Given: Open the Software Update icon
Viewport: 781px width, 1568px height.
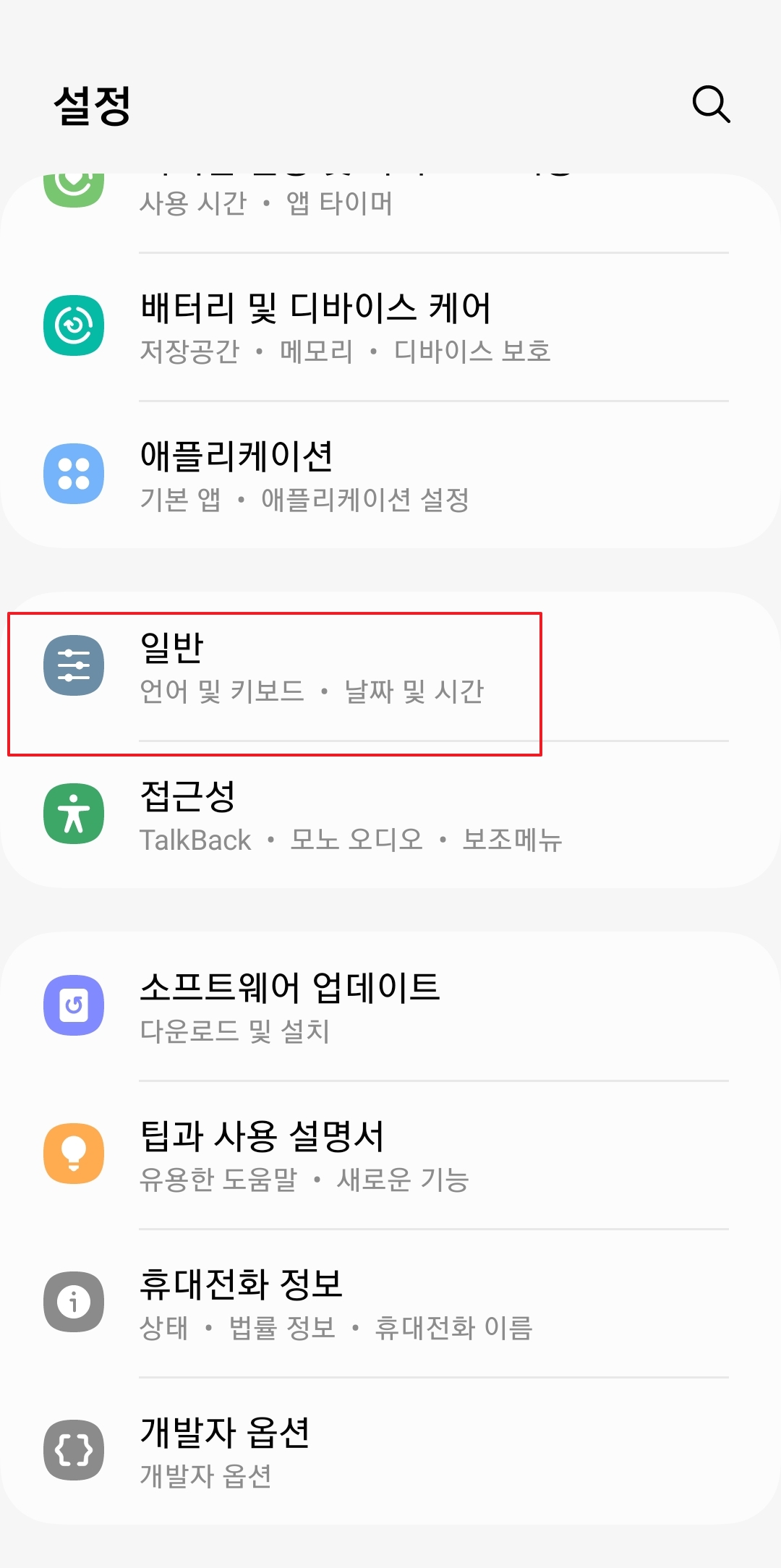Looking at the screenshot, I should click(73, 1005).
